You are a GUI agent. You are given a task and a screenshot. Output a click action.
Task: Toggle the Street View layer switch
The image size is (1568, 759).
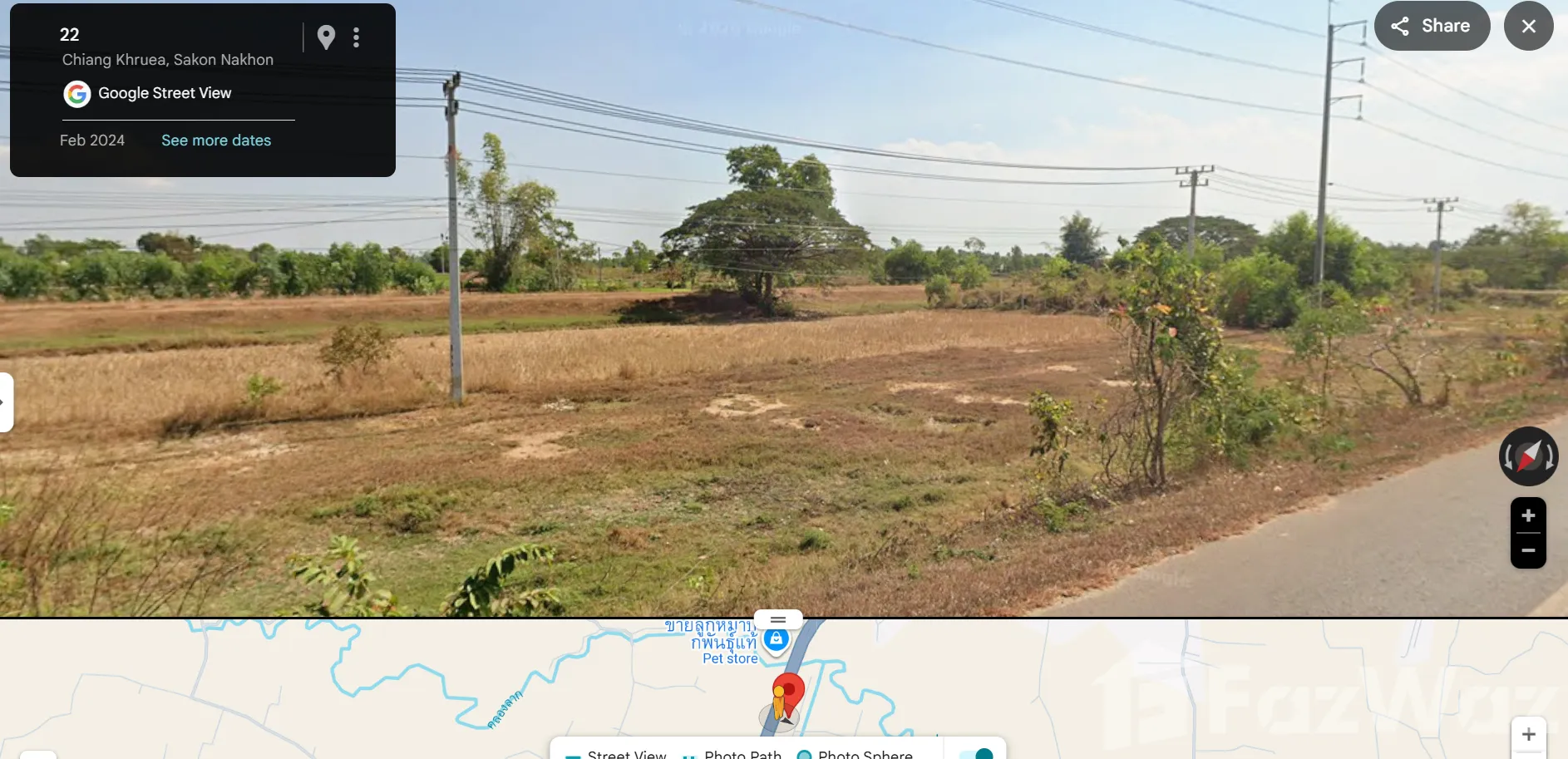click(976, 753)
